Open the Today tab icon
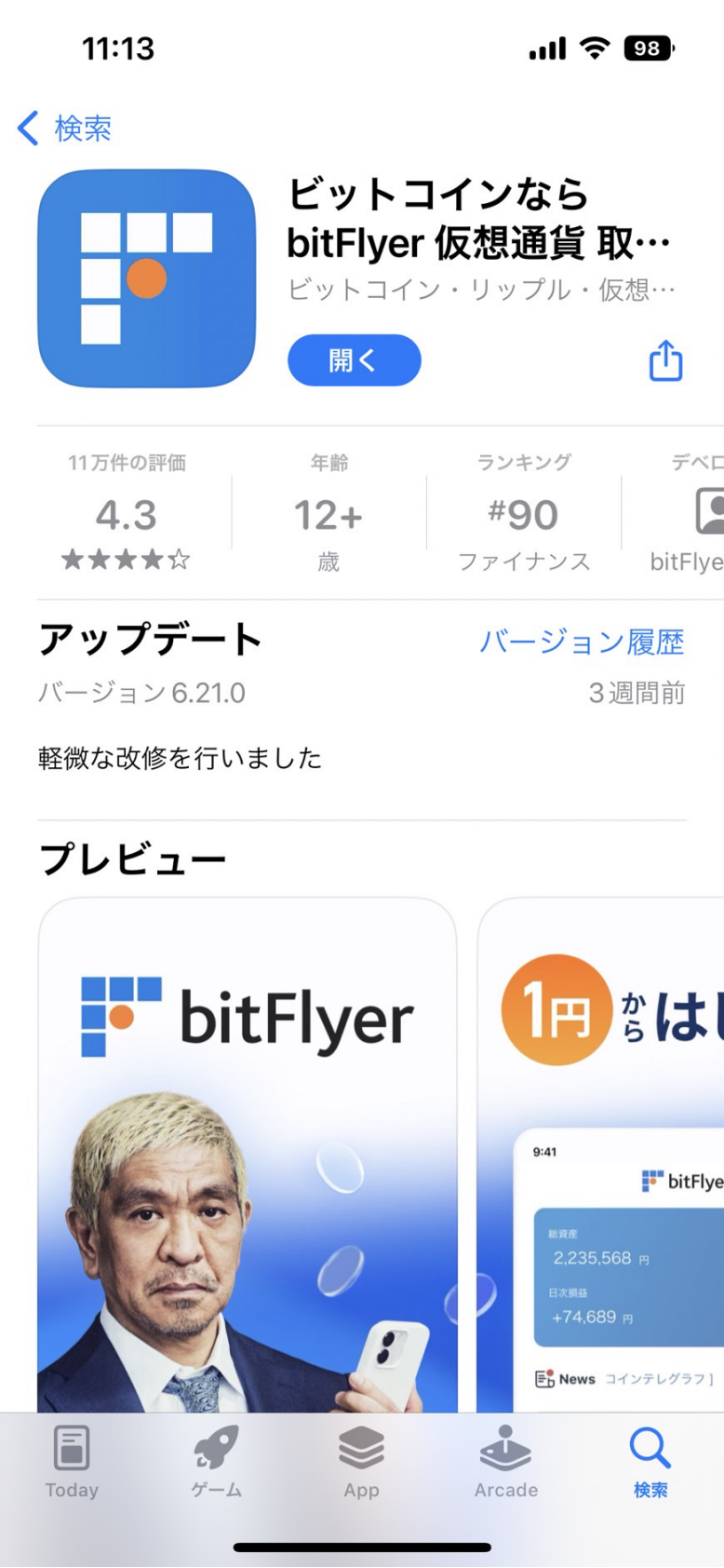Viewport: 724px width, 1568px height. click(x=70, y=1462)
